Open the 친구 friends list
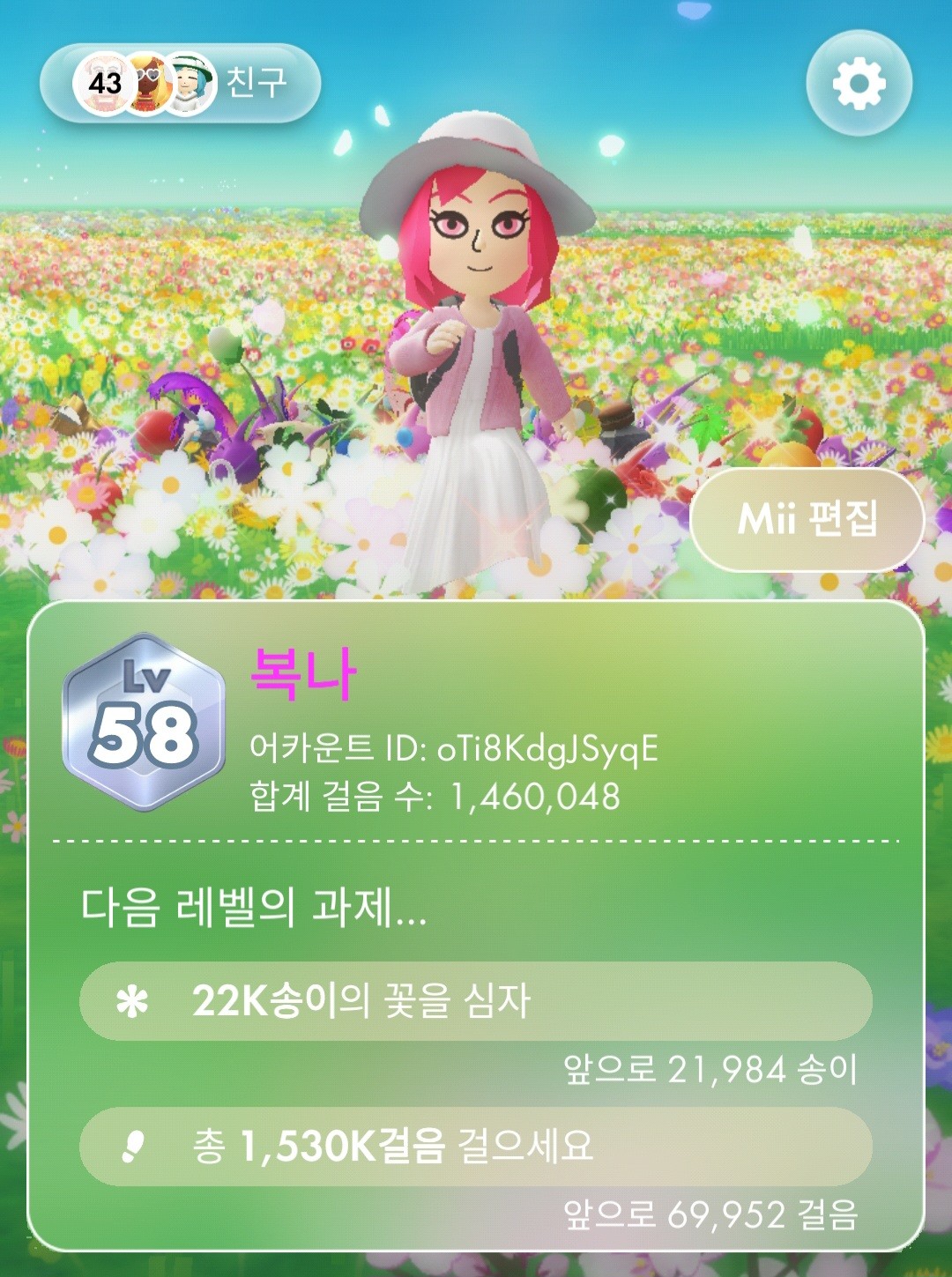Image resolution: width=952 pixels, height=1277 pixels. click(180, 84)
